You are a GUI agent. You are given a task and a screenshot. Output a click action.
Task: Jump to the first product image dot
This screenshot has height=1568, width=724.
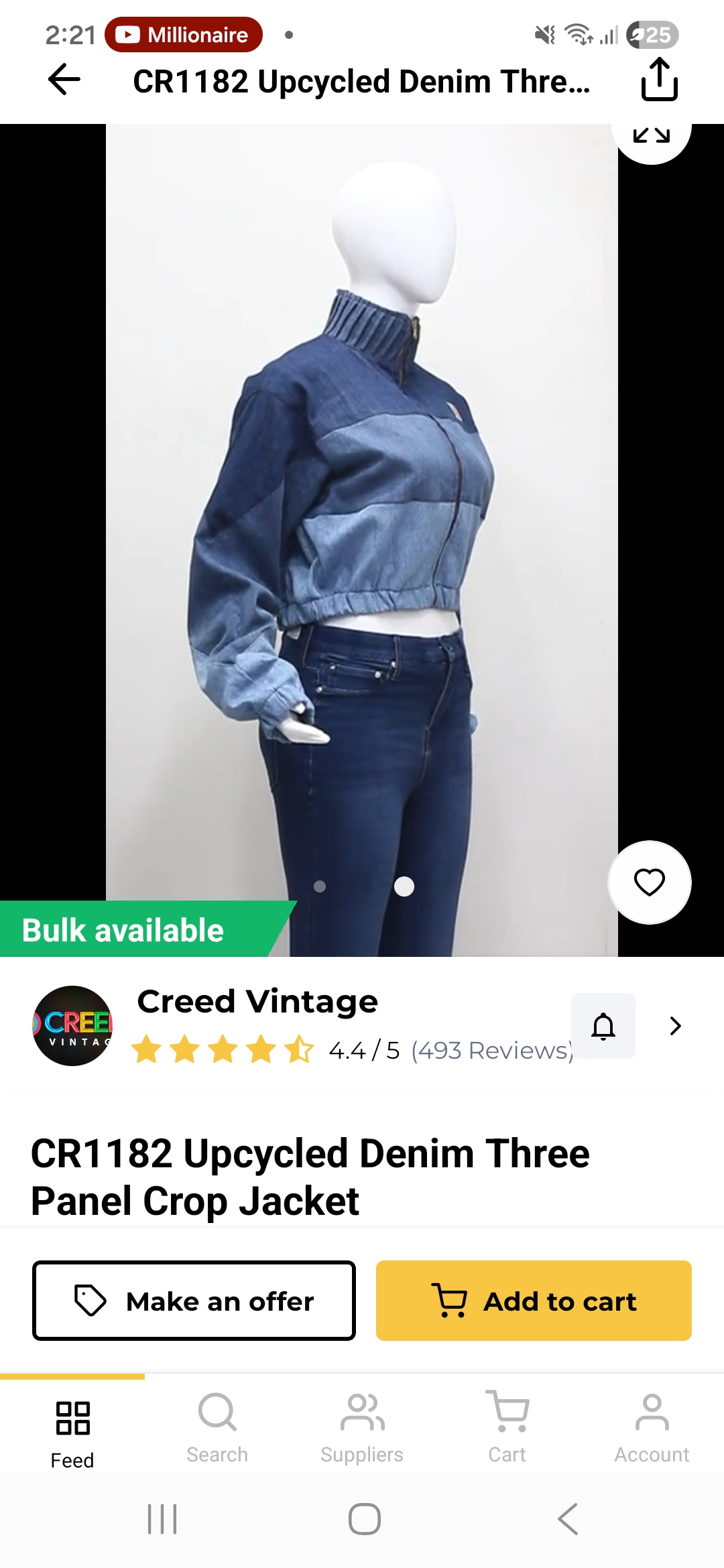tap(320, 887)
